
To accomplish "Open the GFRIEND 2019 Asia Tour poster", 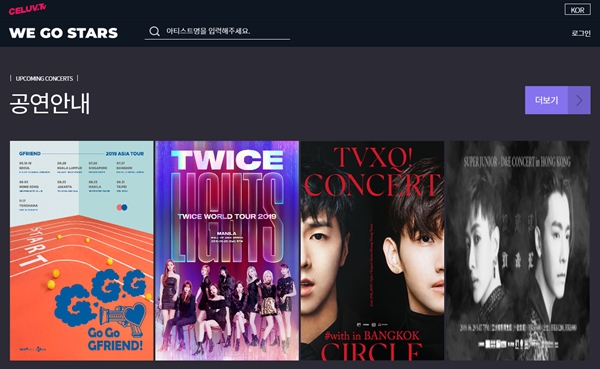I will tap(82, 251).
